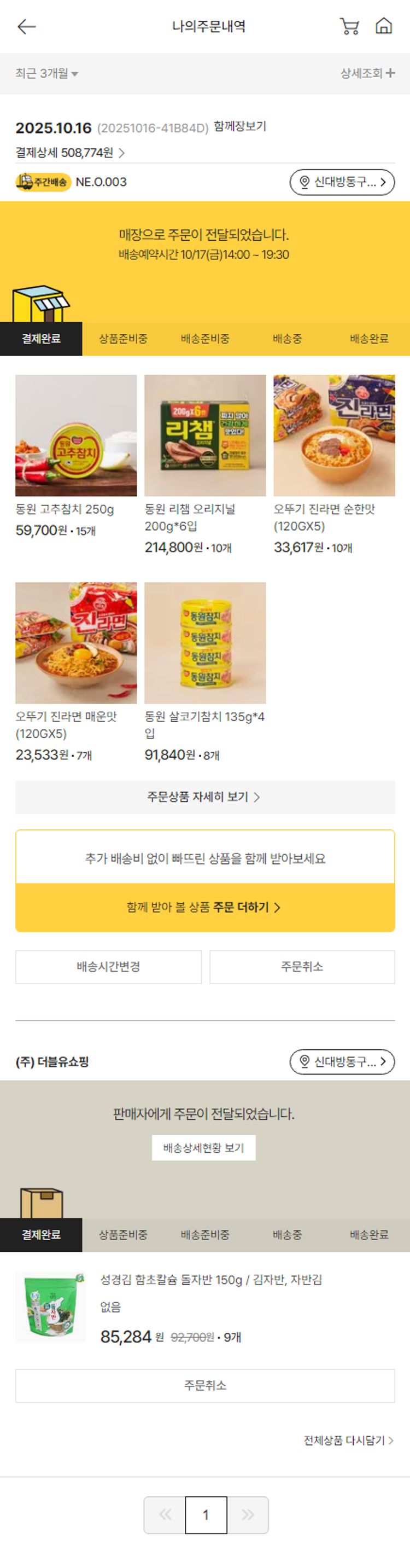Viewport: 410px width, 1568px height.
Task: Open 동원 리챔 오리지널 200g*6입 product
Action: pos(205,436)
